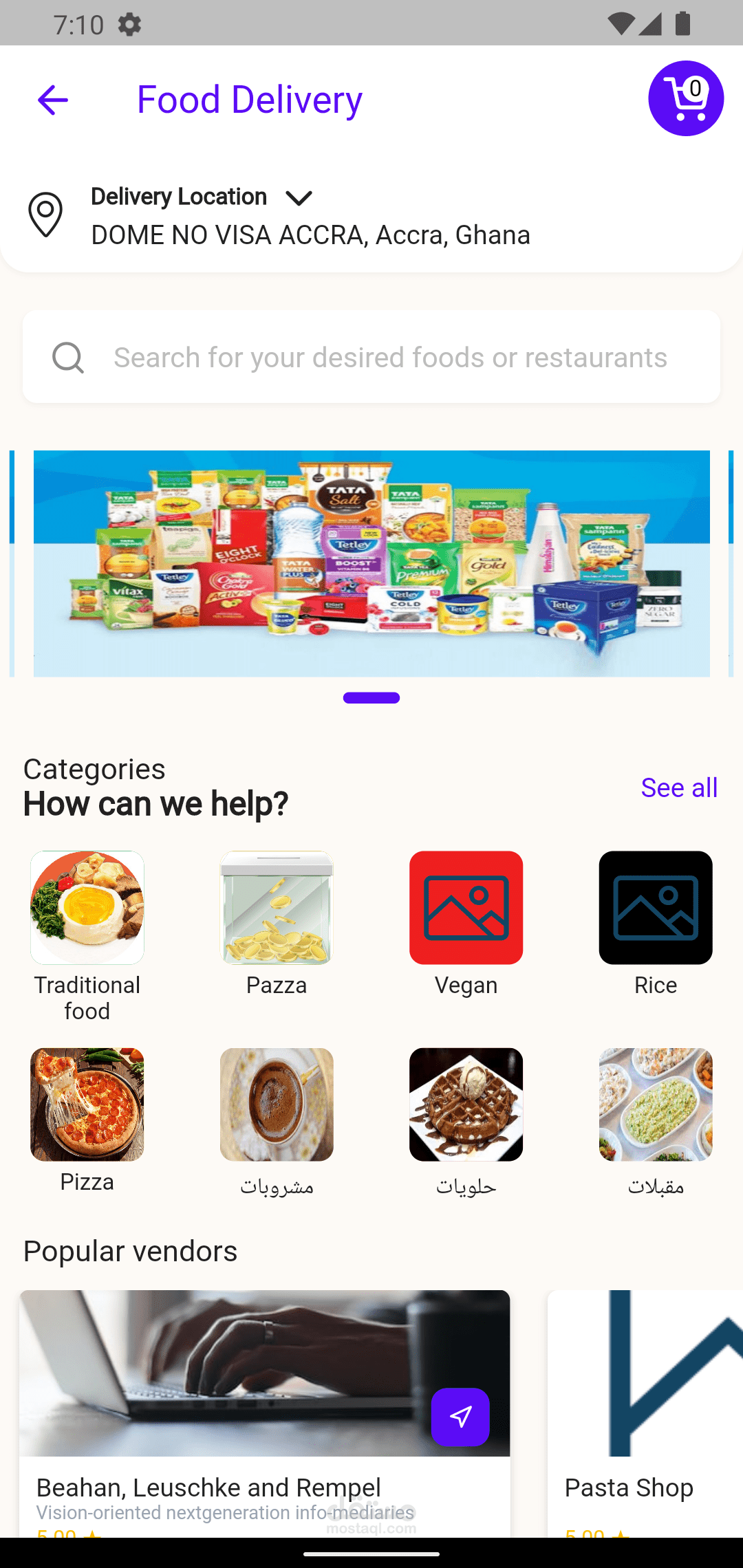See all categories
Screen dimensions: 743x1568
678,787
